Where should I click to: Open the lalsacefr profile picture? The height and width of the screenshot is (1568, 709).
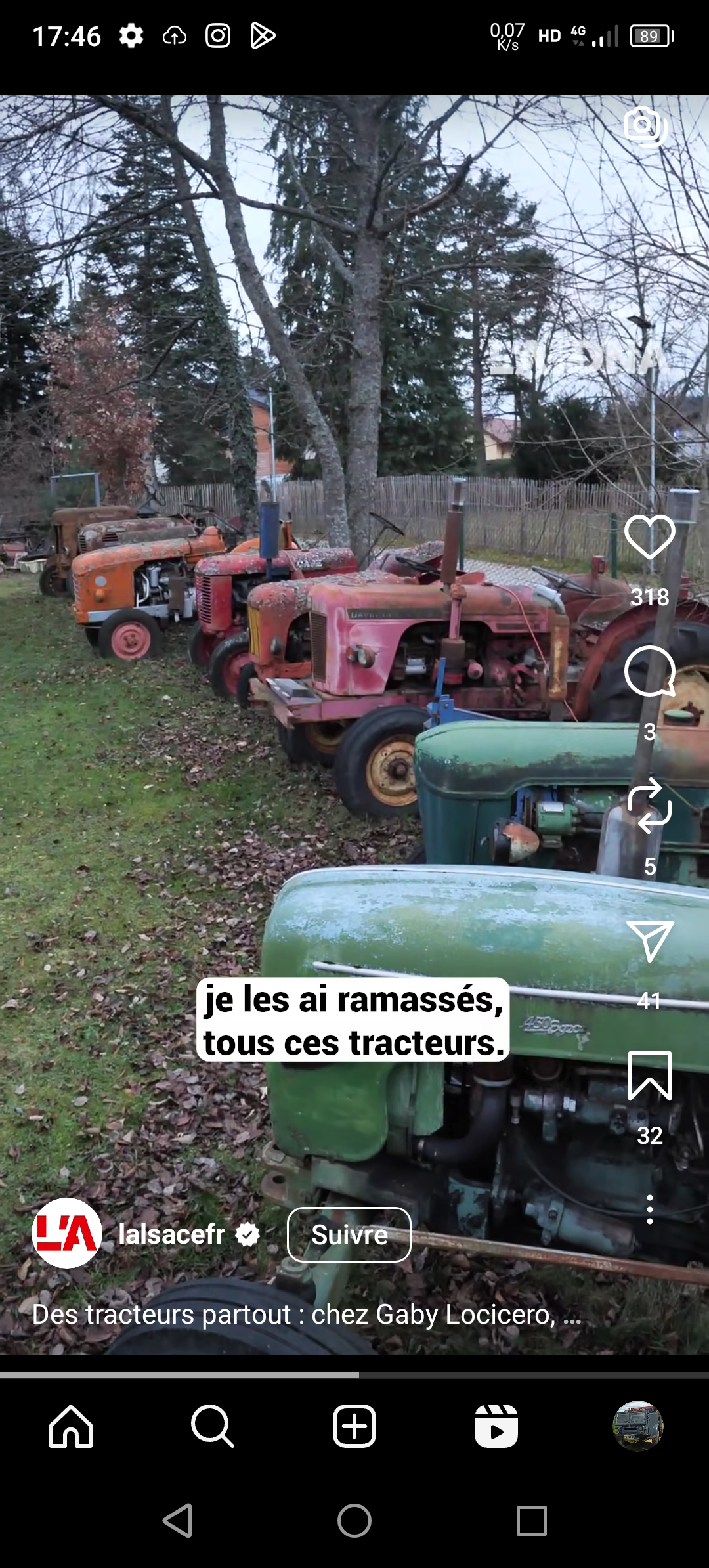point(67,1233)
